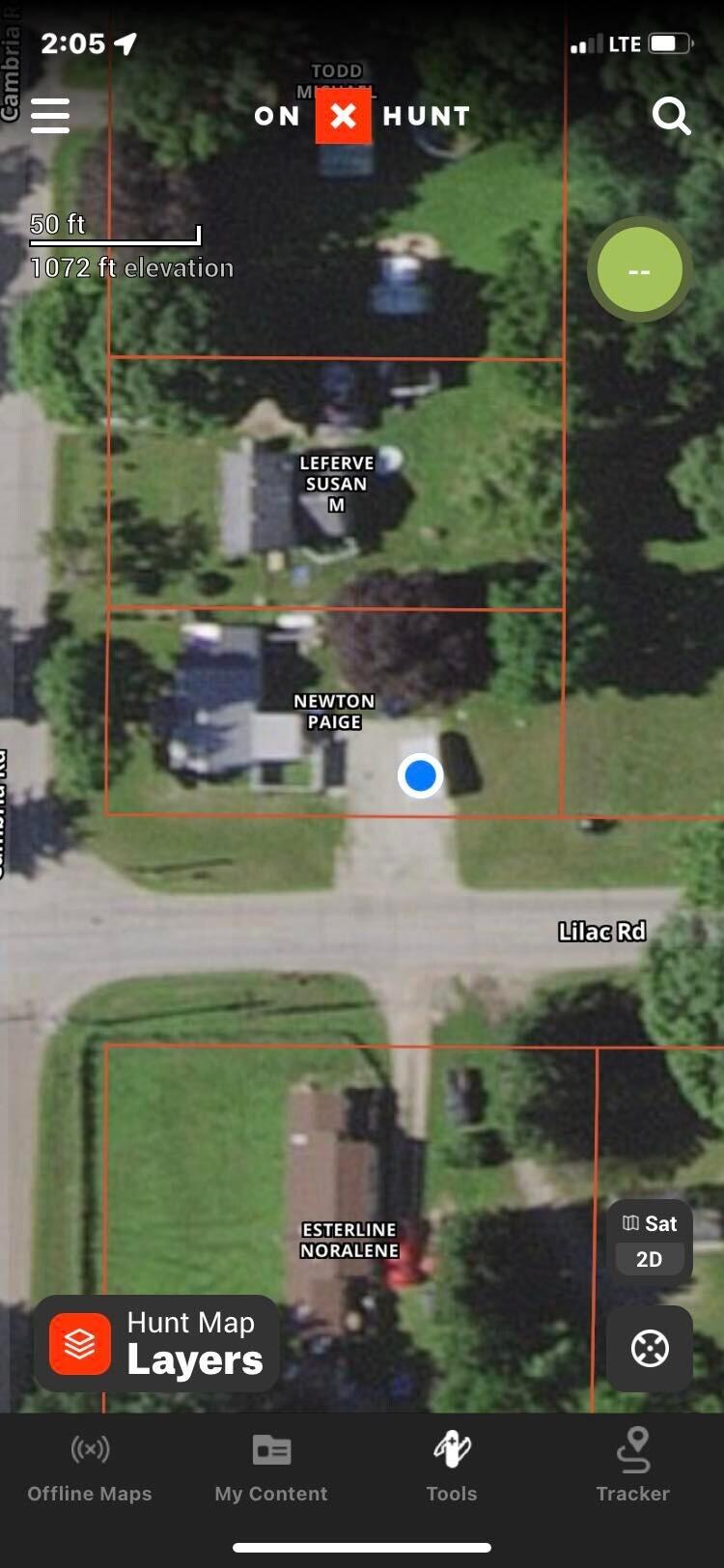
Task: Open Hunt Map Layers
Action: point(157,1343)
